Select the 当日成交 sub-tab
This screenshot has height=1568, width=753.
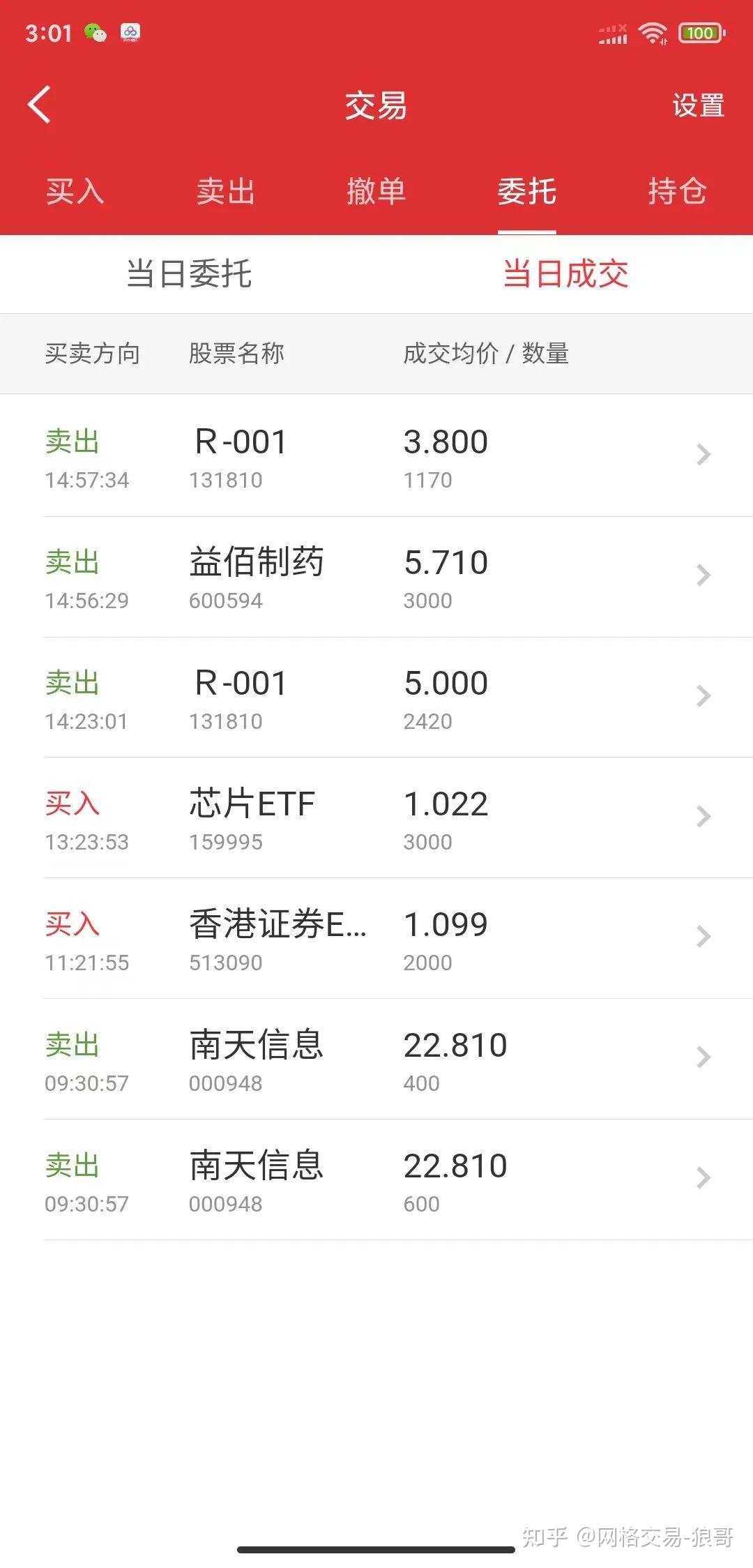tap(565, 273)
